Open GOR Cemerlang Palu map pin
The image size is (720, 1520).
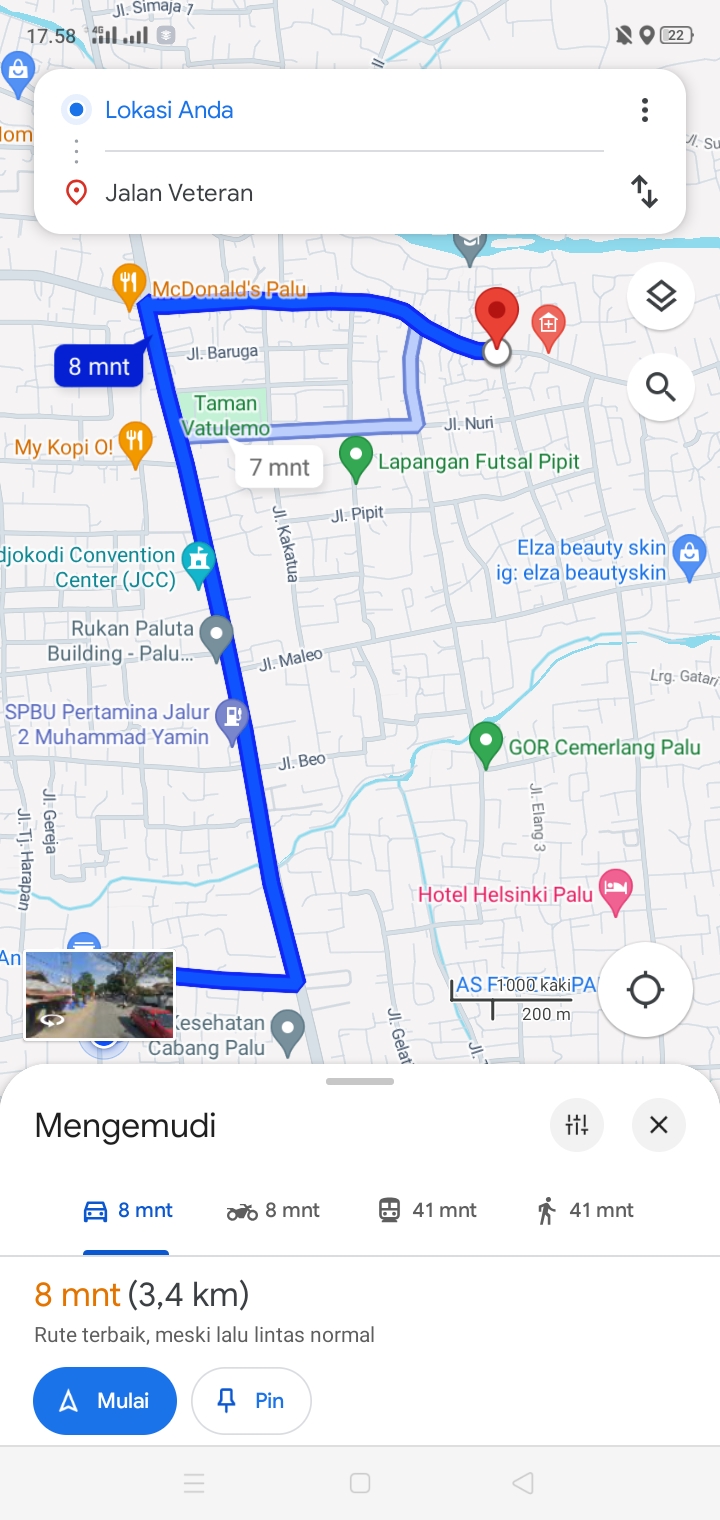click(486, 745)
